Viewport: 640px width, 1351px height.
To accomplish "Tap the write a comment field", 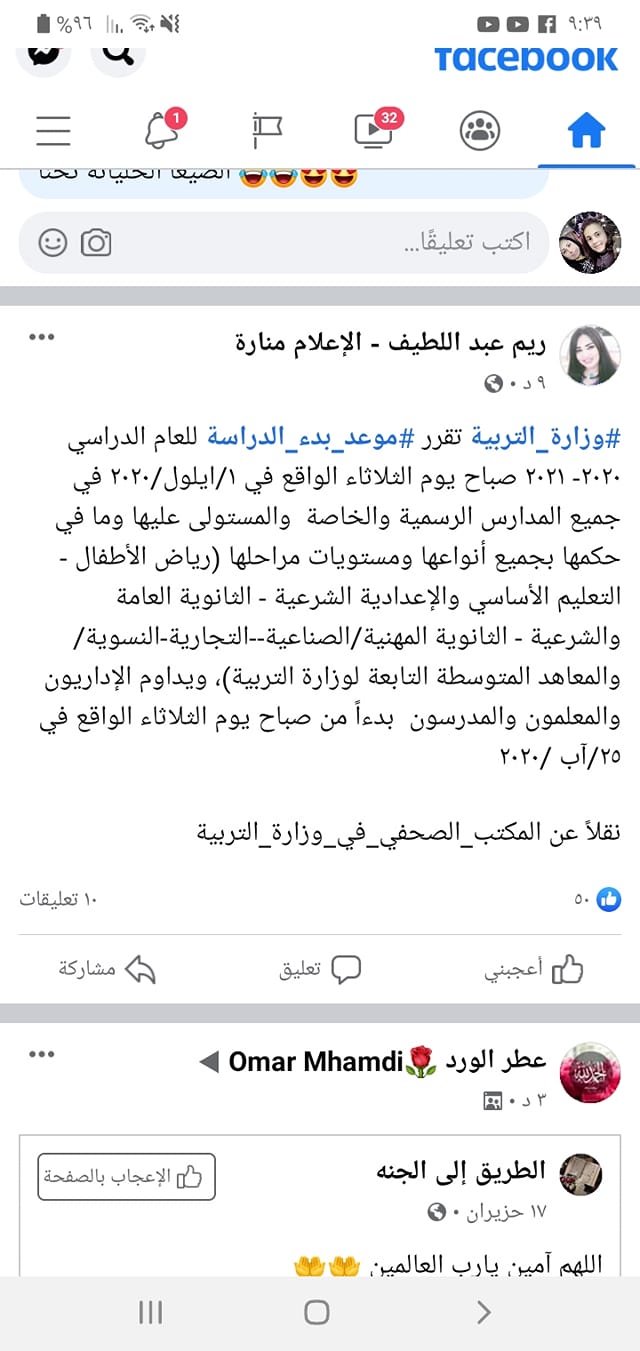I will (x=284, y=242).
